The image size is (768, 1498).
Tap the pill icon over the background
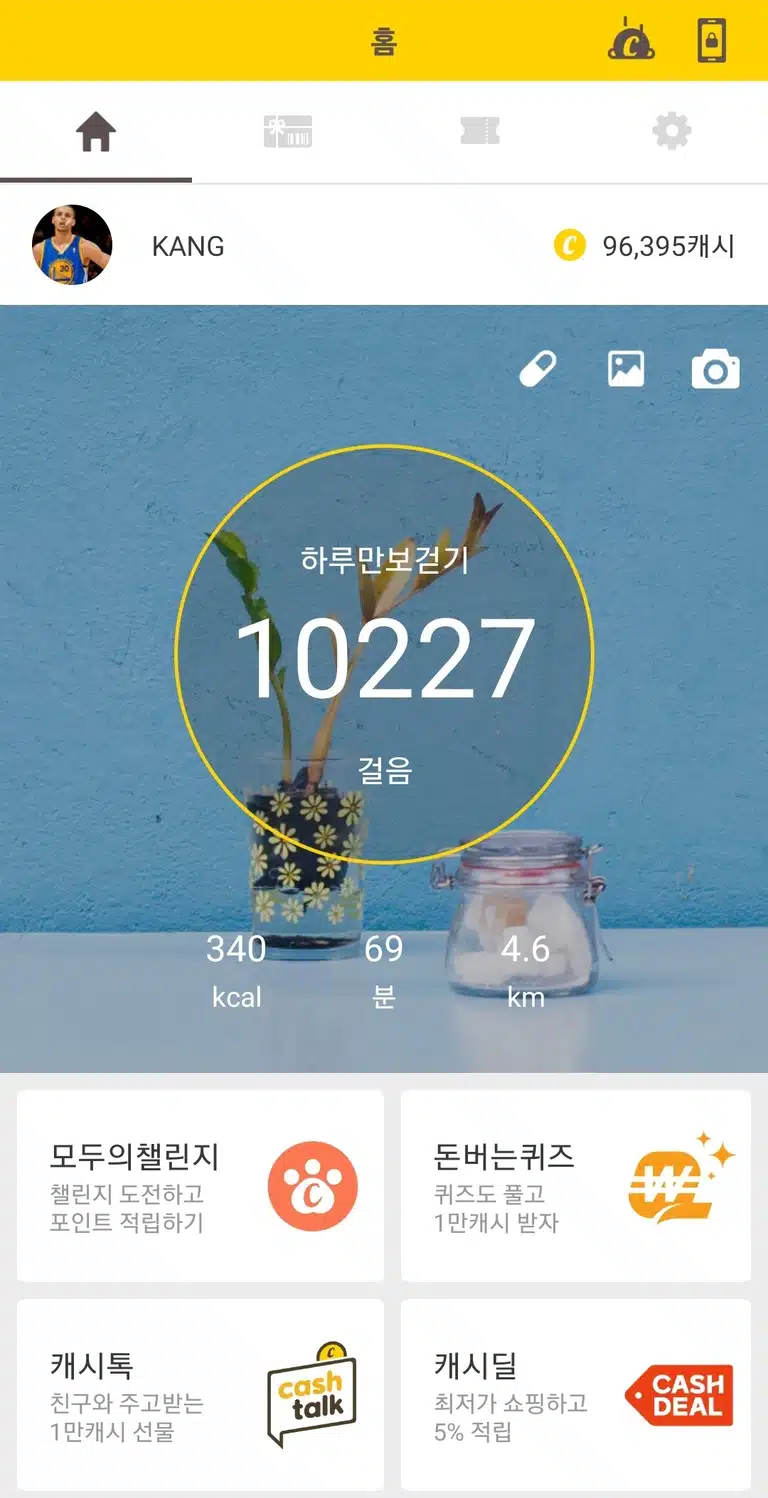(x=537, y=370)
